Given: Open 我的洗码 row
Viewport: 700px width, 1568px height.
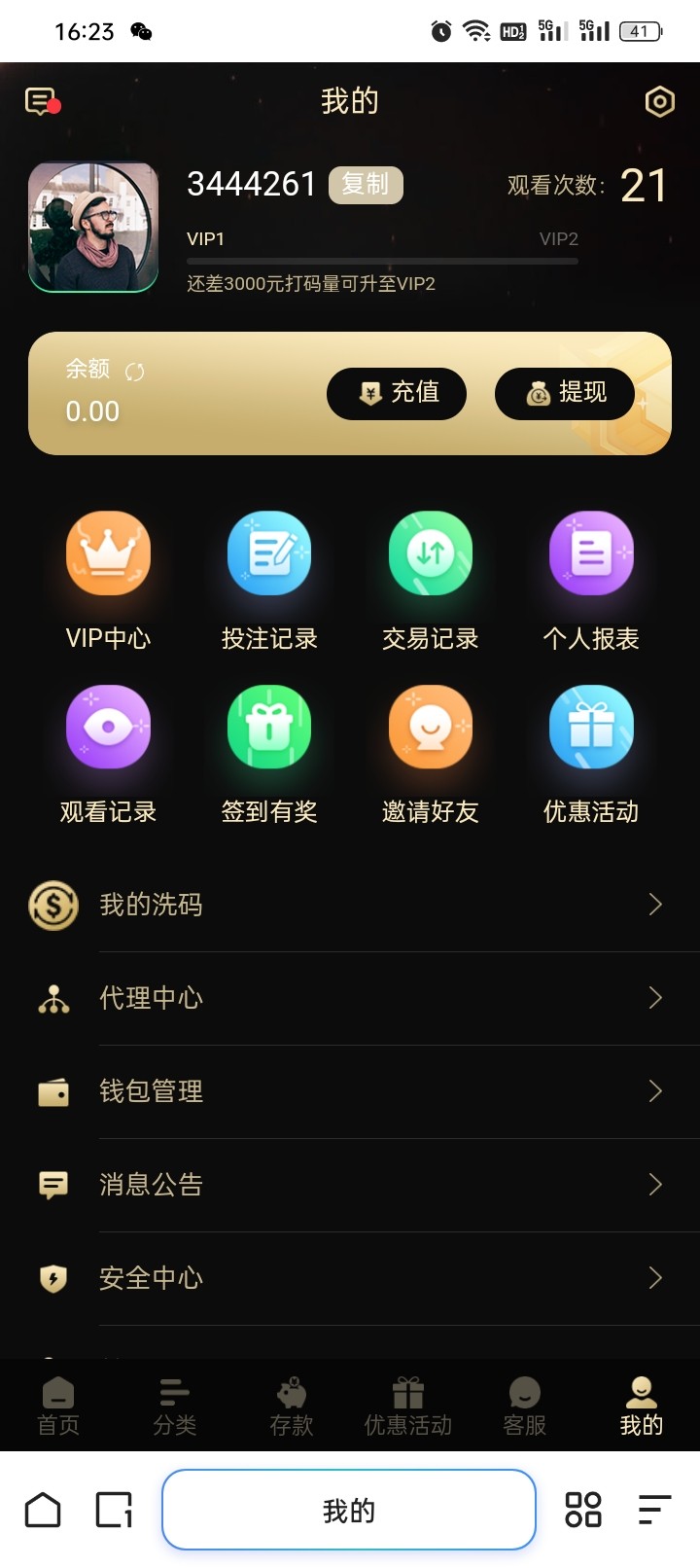Looking at the screenshot, I should [x=350, y=905].
